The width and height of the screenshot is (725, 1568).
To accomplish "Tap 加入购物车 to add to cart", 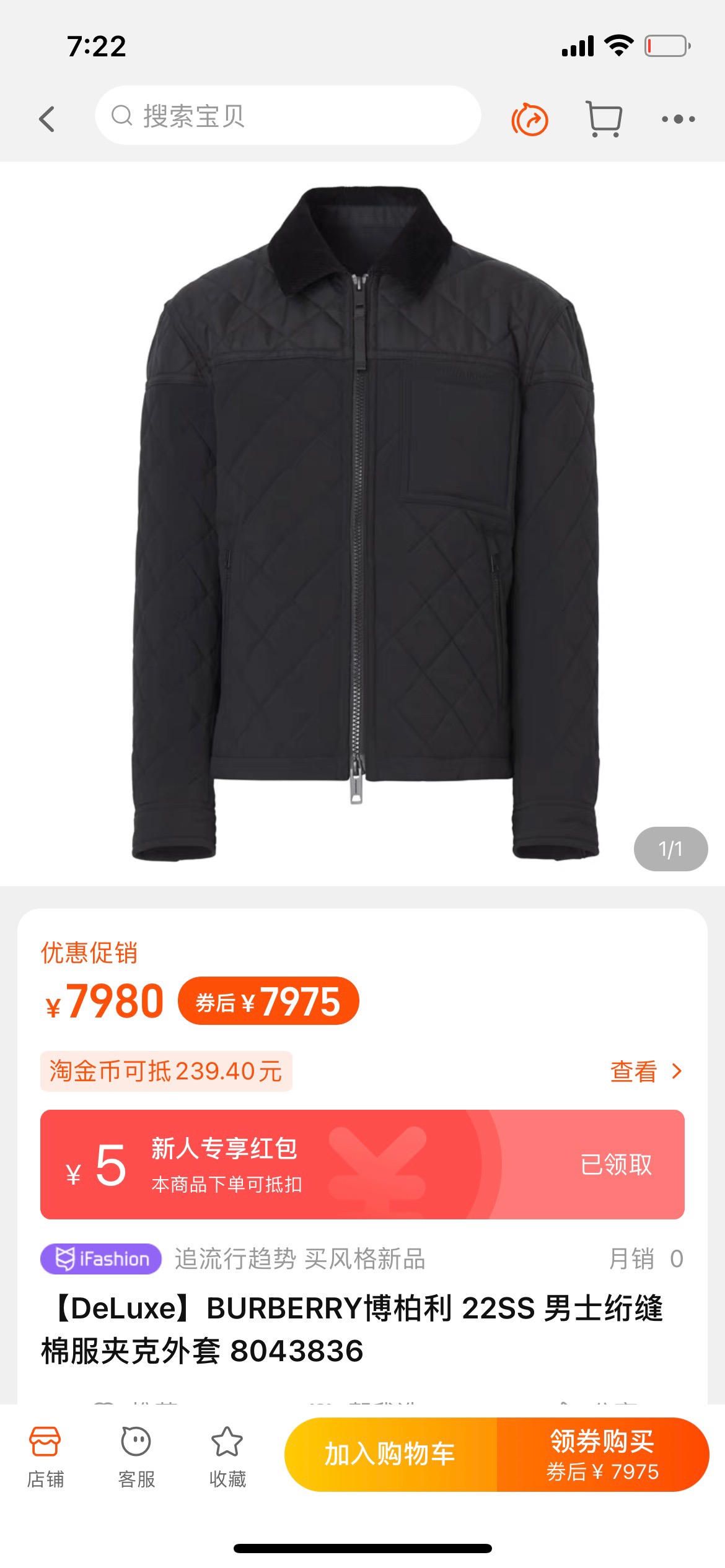I will click(x=391, y=1453).
